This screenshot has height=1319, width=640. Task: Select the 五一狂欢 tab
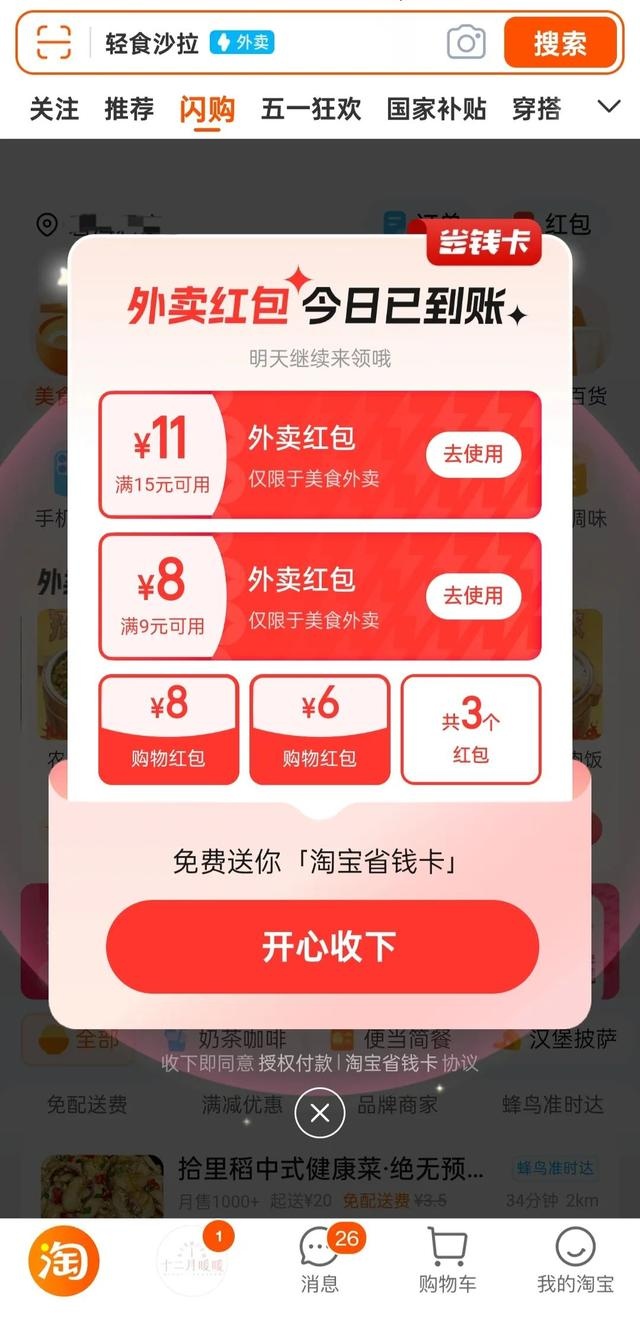[311, 108]
